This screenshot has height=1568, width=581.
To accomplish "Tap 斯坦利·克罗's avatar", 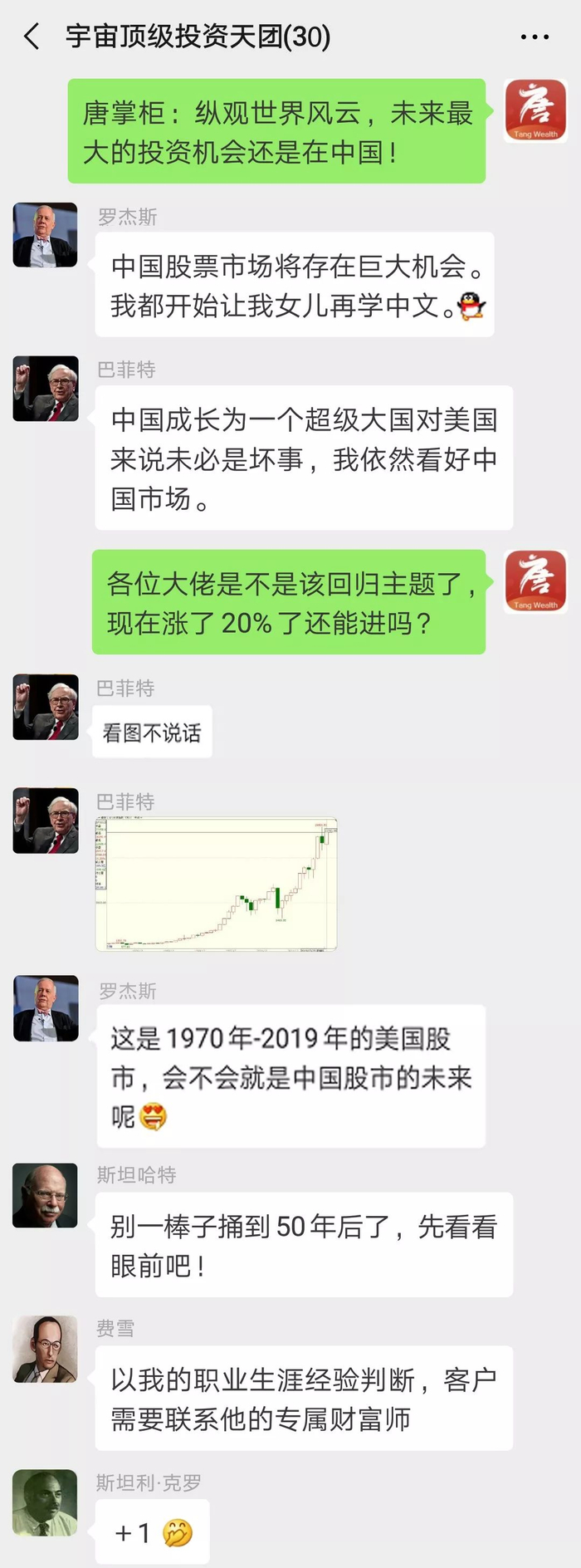I will coord(46,1502).
